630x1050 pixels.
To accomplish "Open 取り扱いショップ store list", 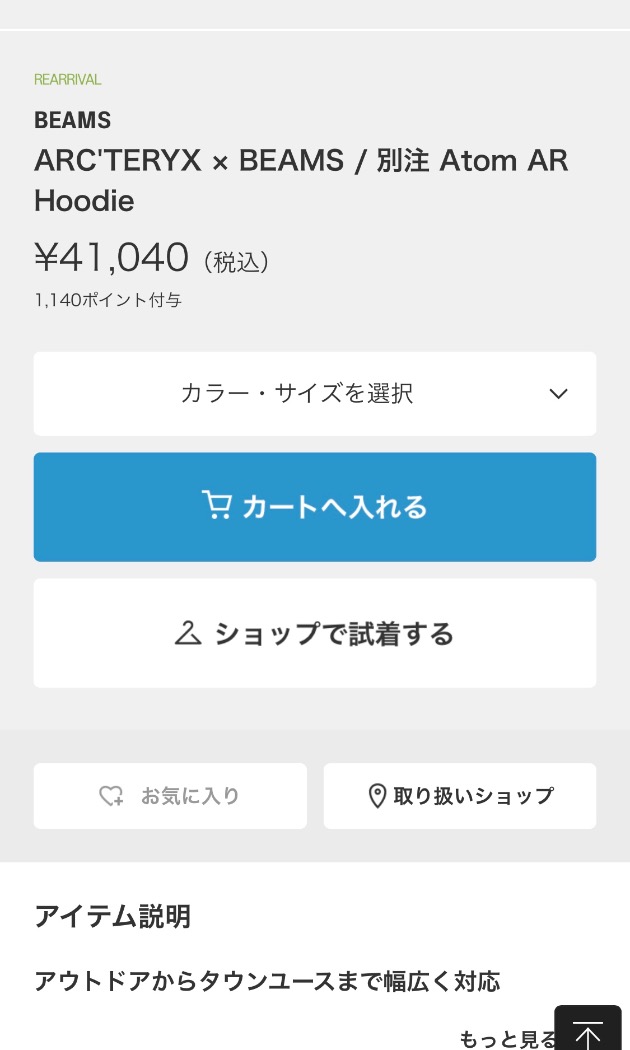I will click(460, 796).
